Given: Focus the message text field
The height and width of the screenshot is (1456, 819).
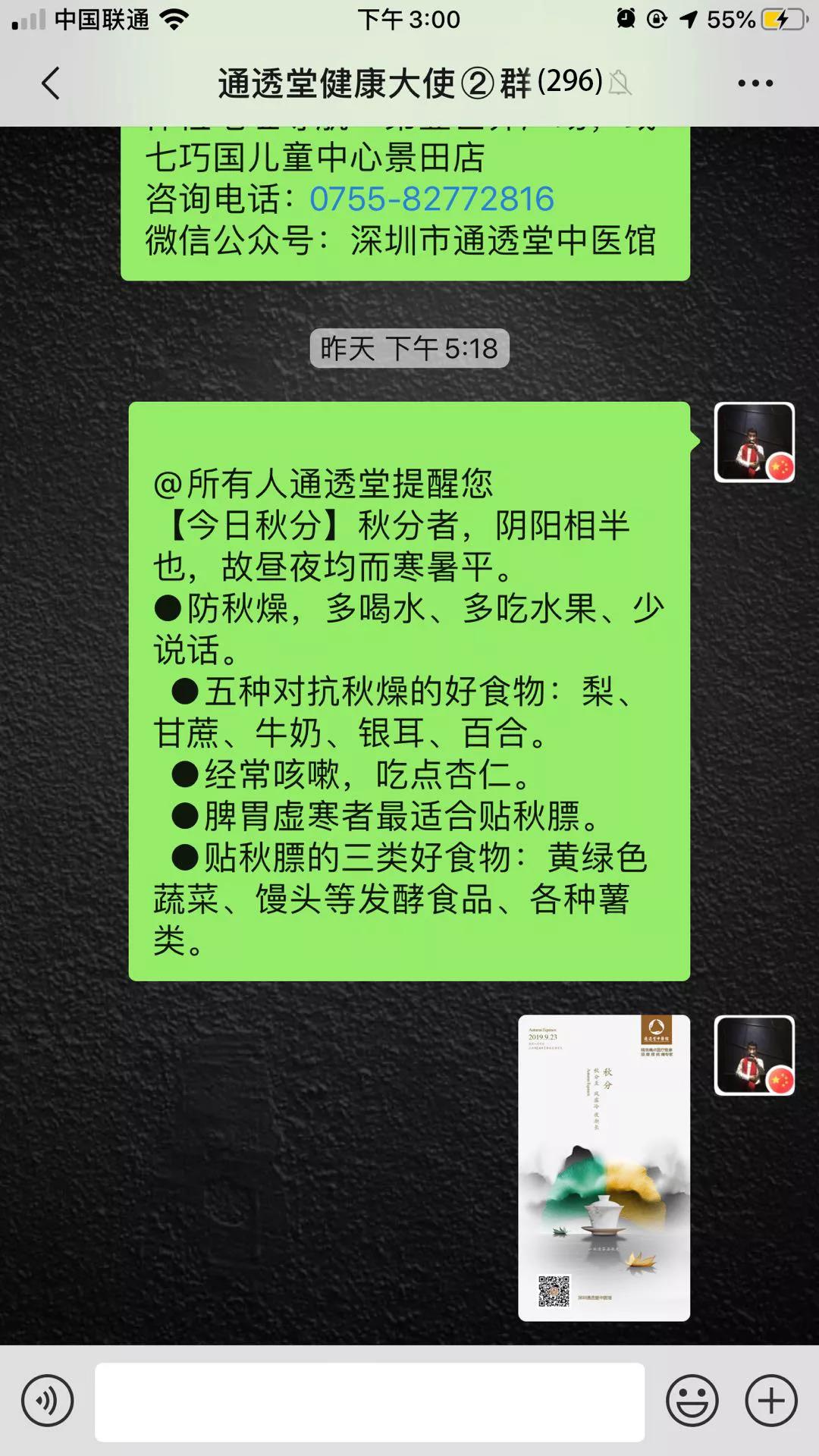Looking at the screenshot, I should point(369,1401).
